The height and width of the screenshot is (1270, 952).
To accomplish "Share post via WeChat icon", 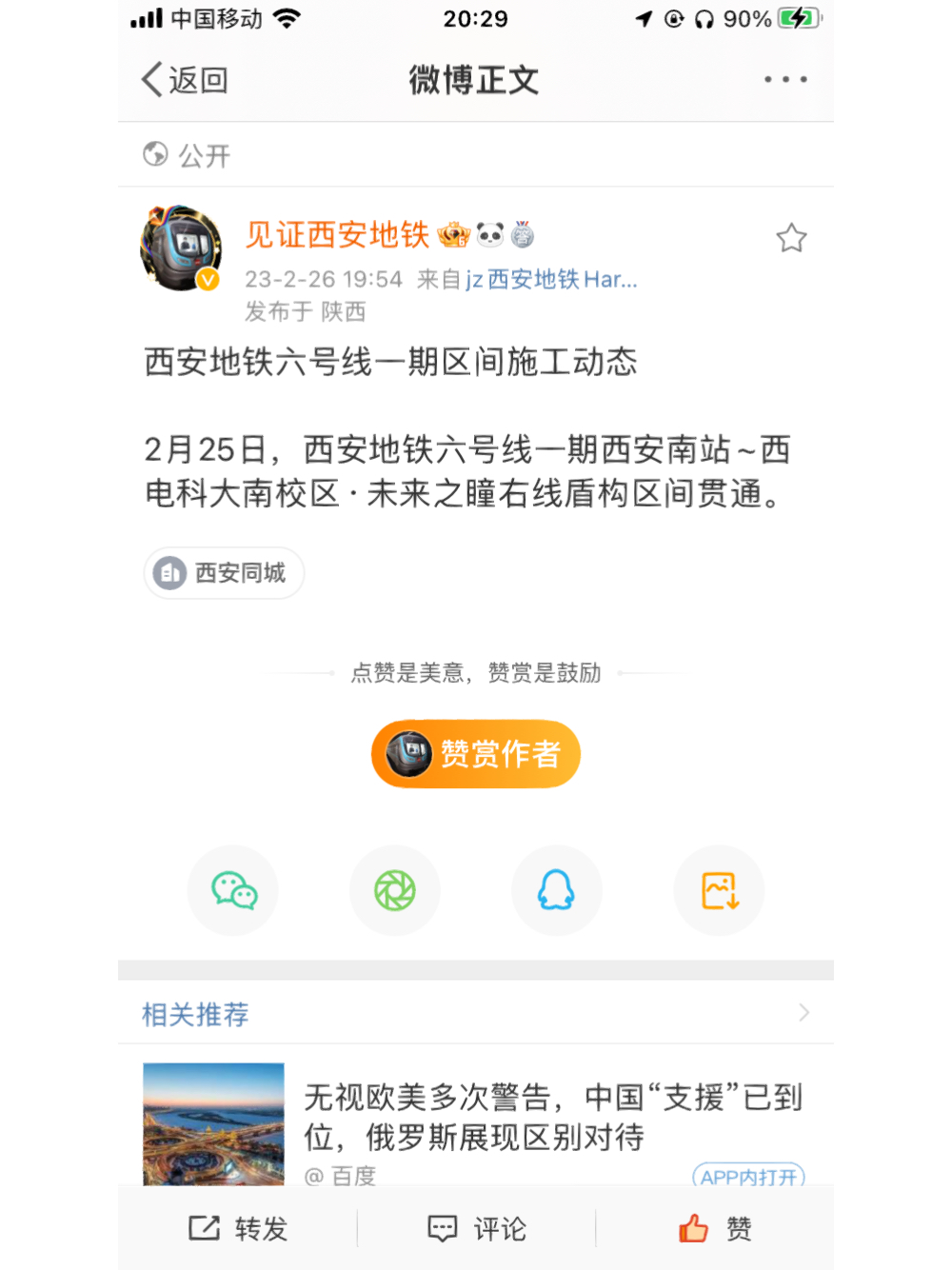I will pos(232,890).
